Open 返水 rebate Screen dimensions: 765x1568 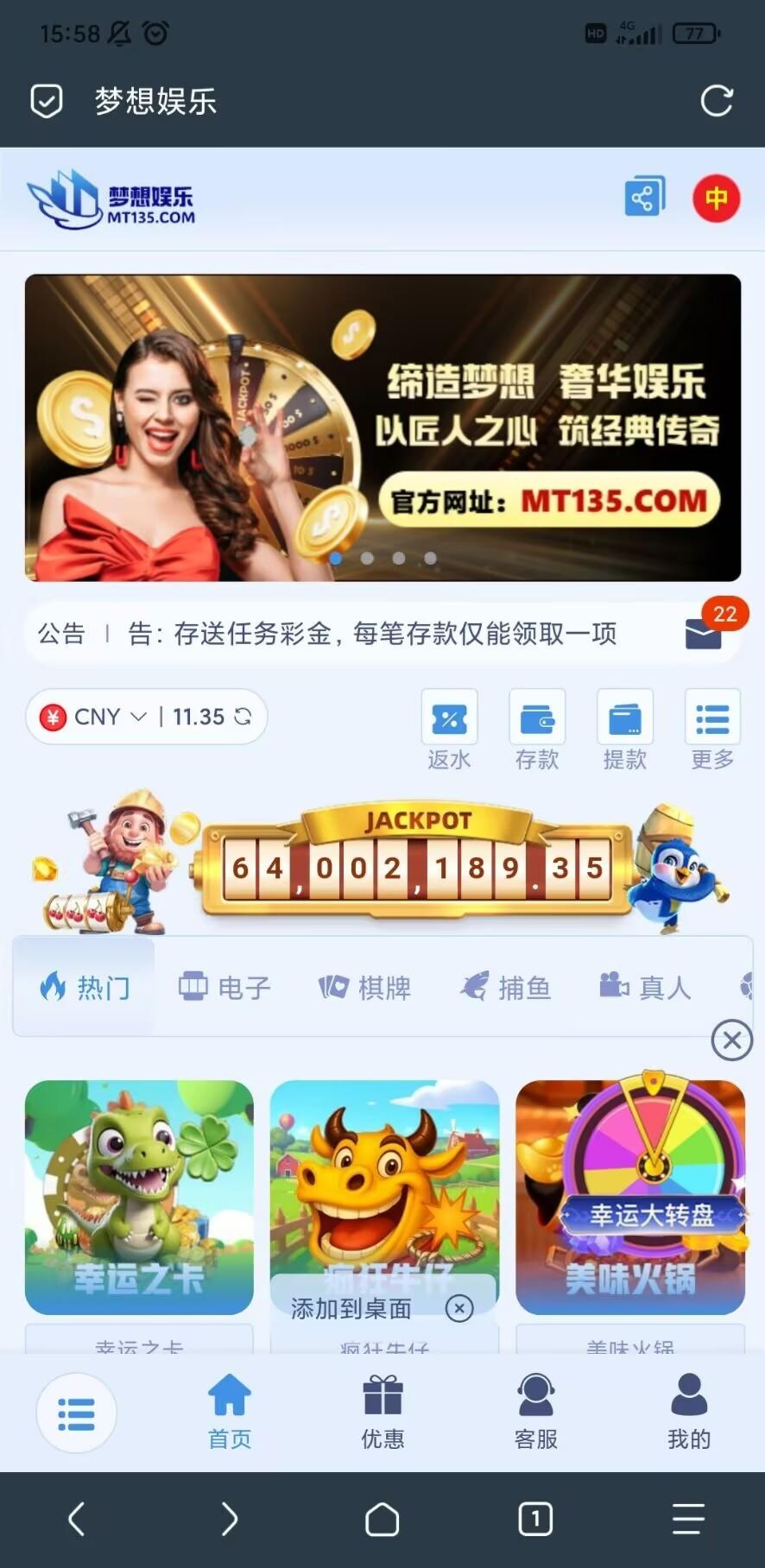coord(449,730)
